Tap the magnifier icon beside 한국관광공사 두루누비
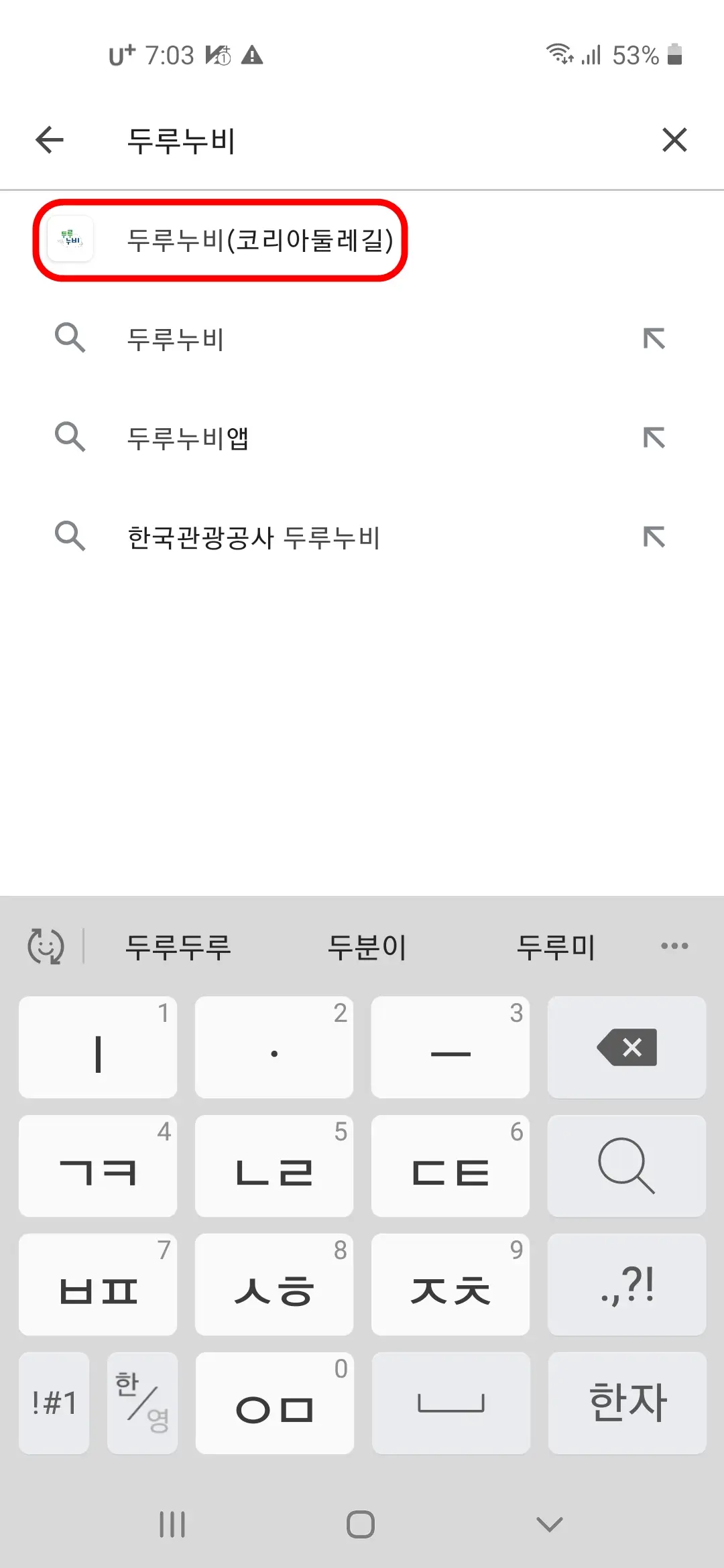The image size is (724, 1568). point(70,537)
